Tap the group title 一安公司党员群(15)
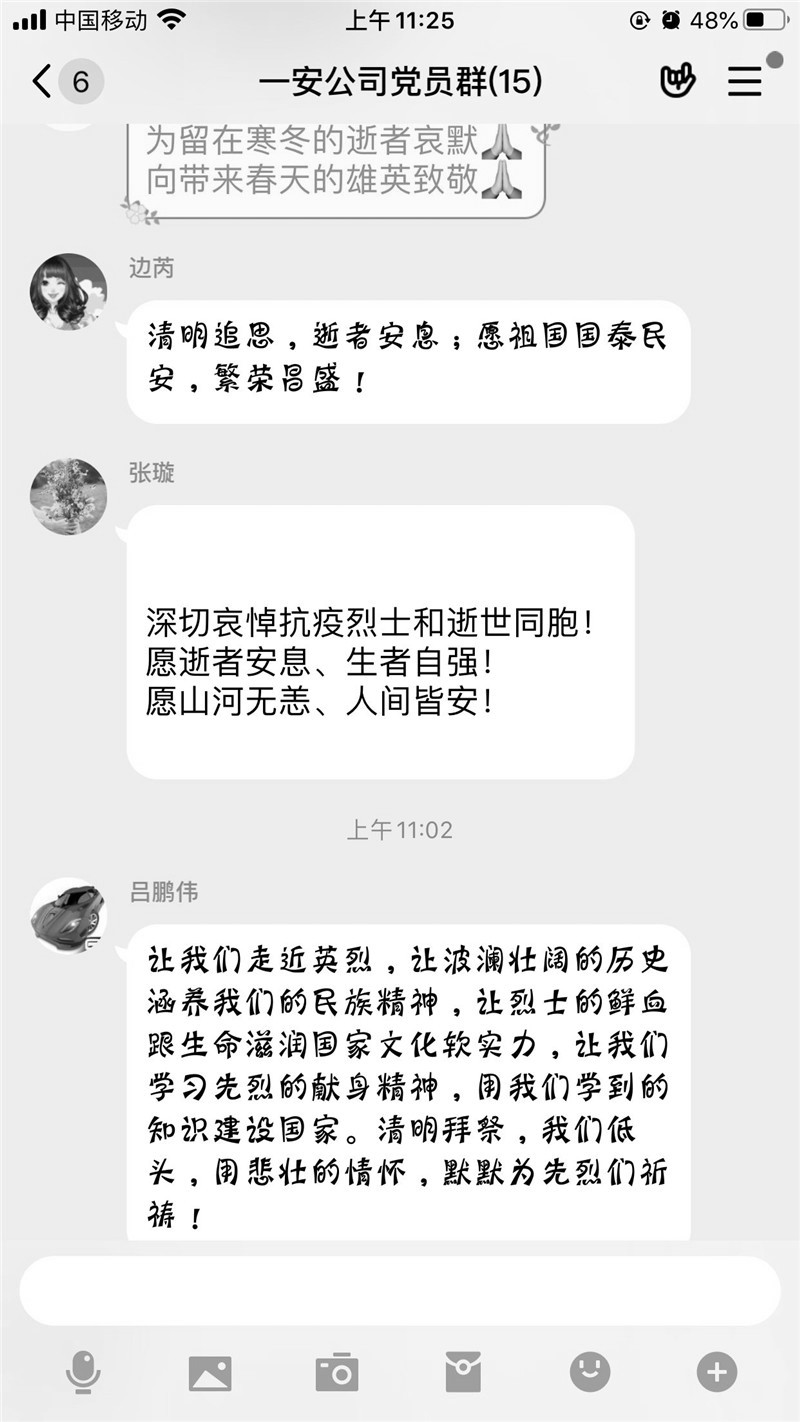 [x=400, y=80]
